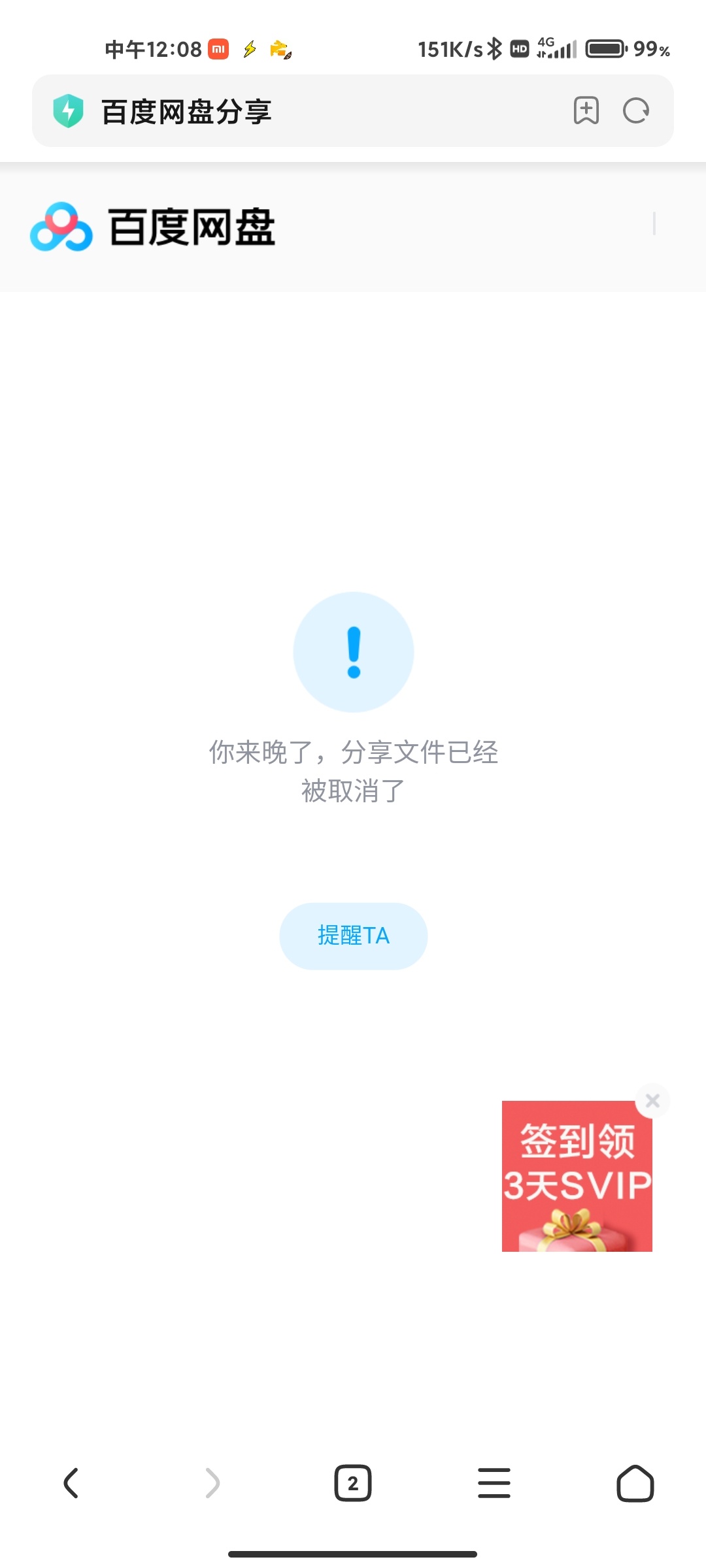Go back to the previous page

click(x=71, y=1483)
